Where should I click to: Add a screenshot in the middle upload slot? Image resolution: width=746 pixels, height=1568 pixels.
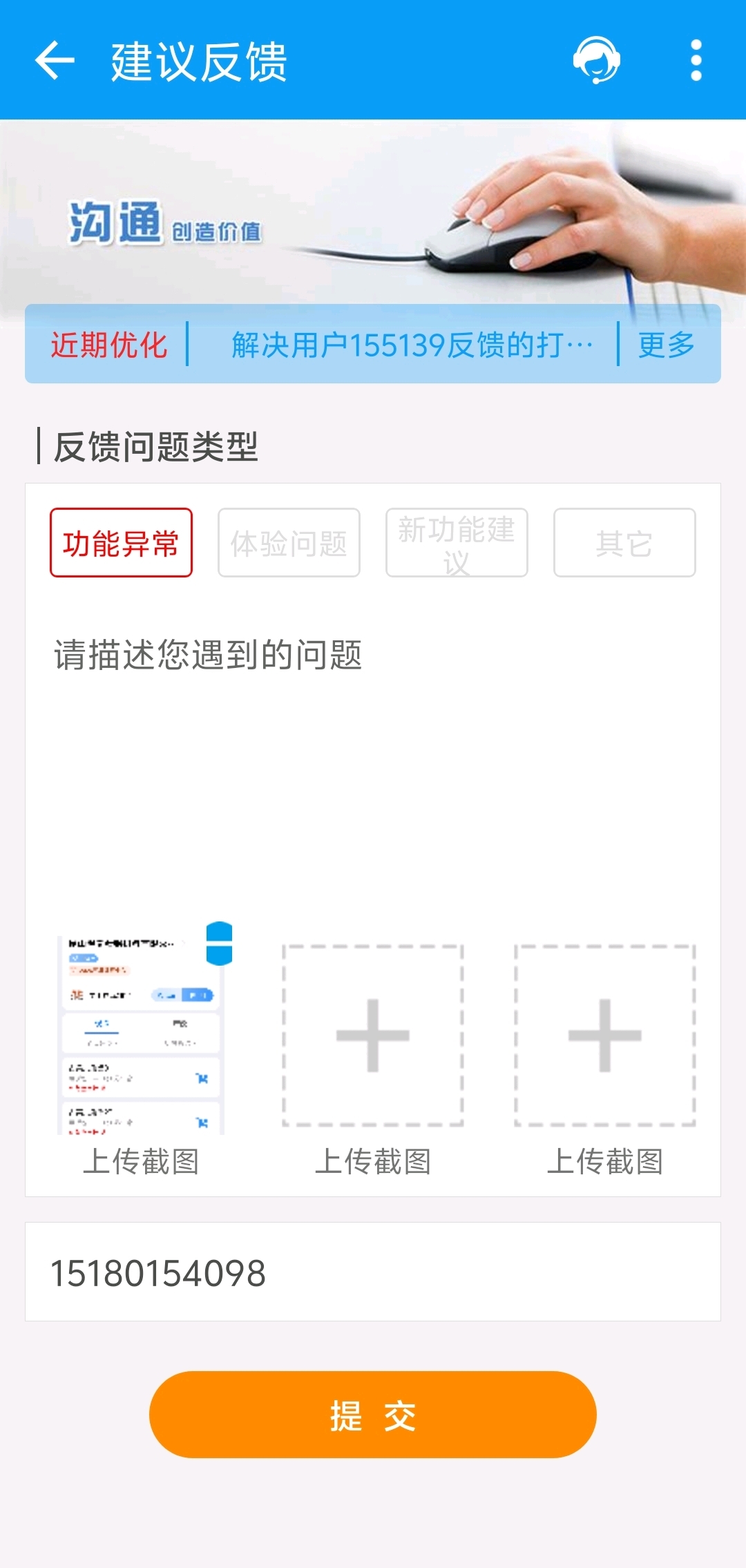click(373, 1035)
